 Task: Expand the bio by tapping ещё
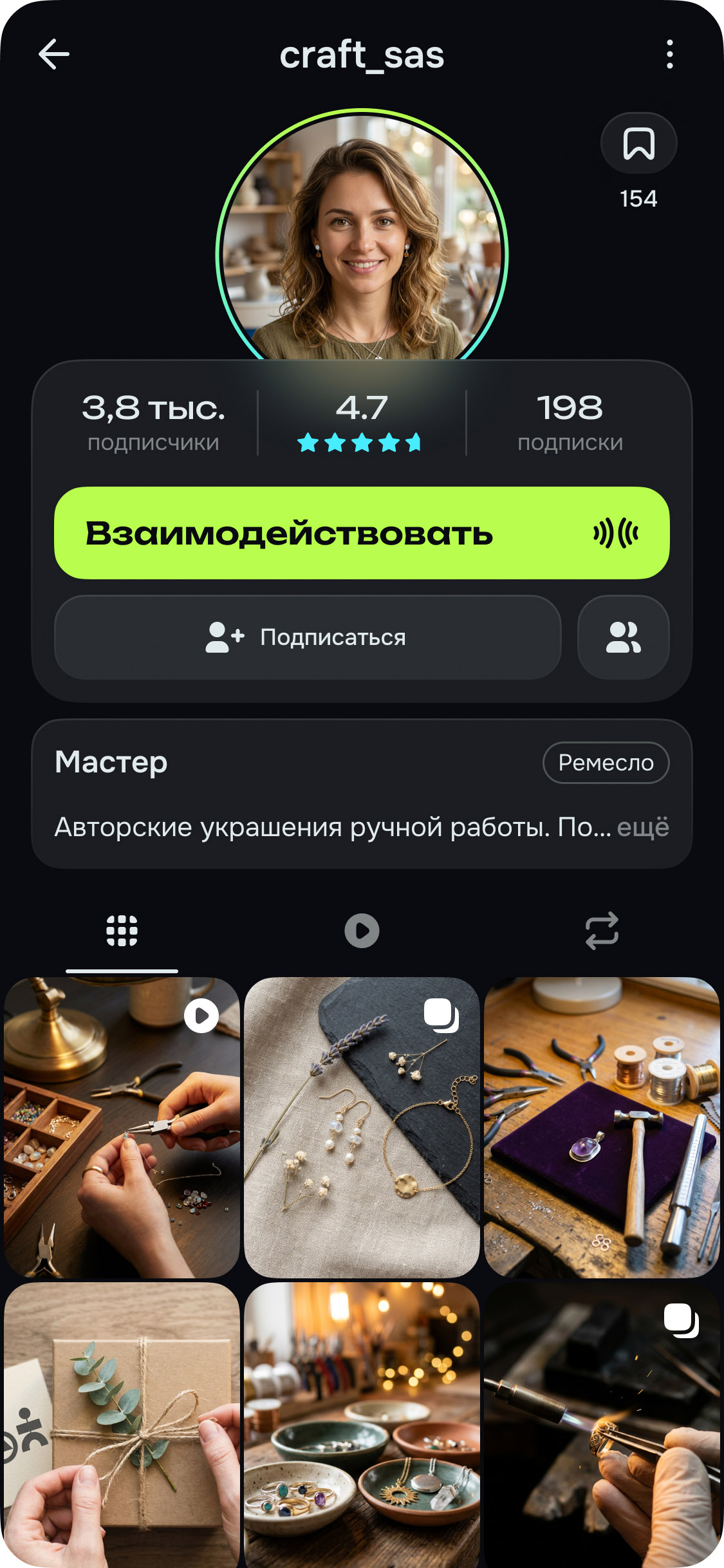644,829
